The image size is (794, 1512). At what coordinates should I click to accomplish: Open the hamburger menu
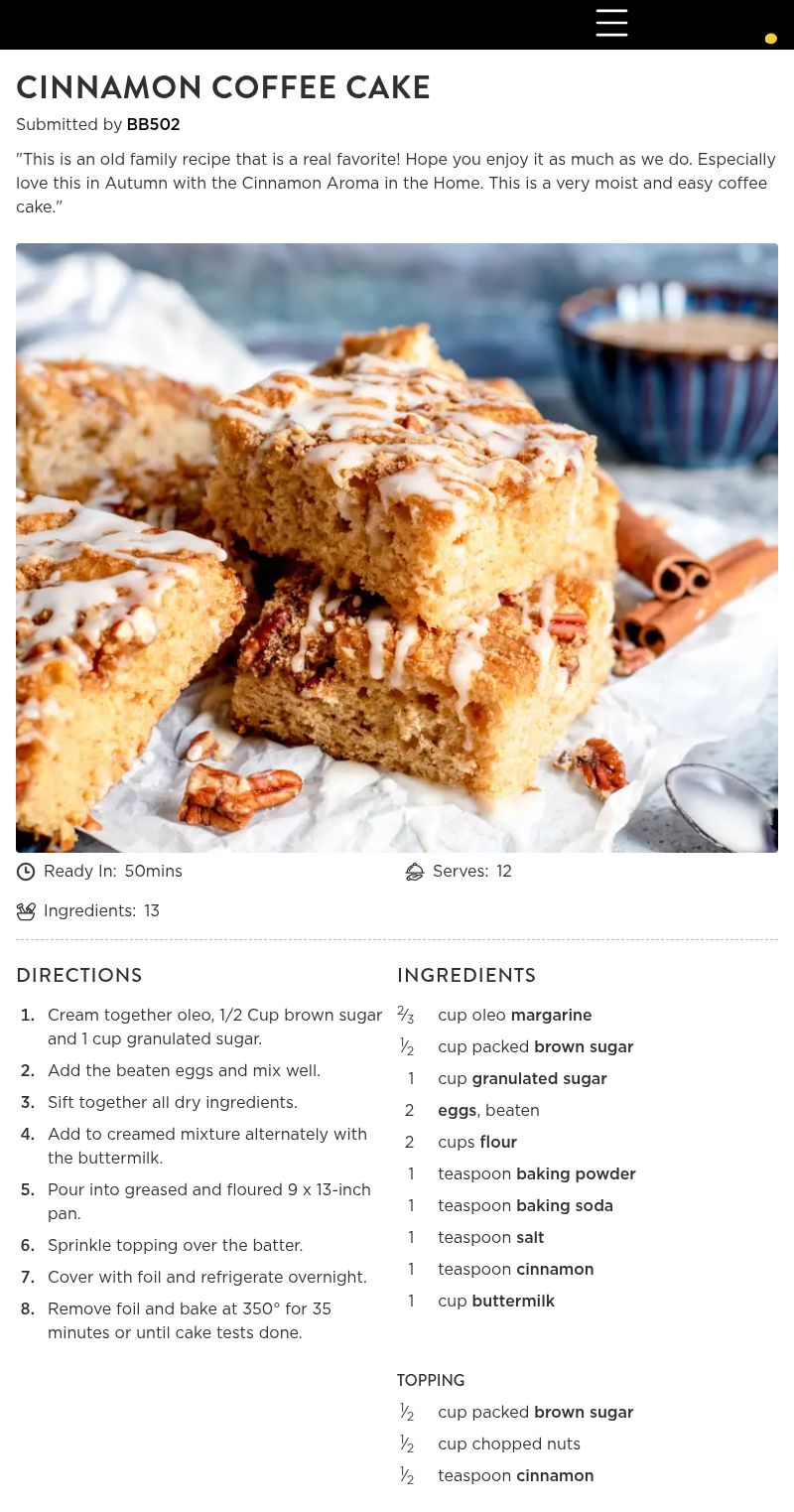(611, 23)
